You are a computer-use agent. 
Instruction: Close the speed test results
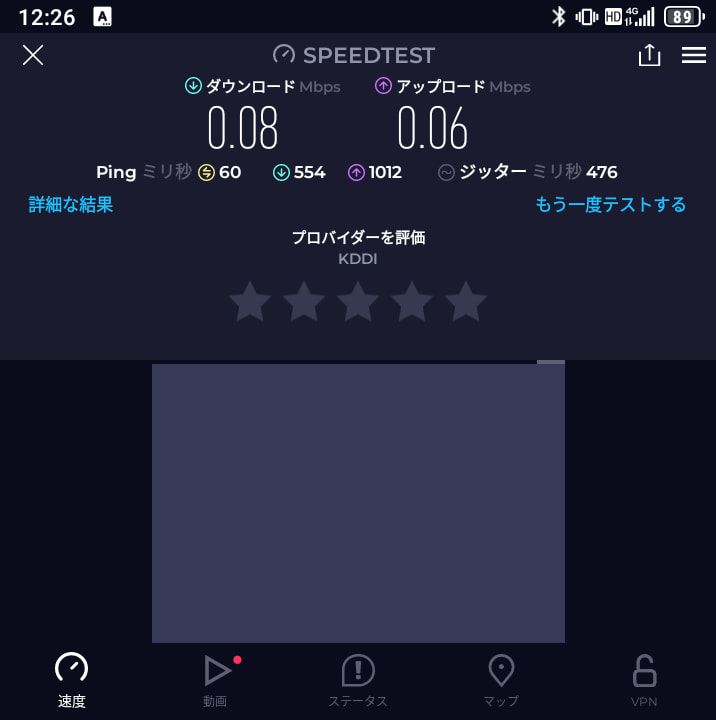(33, 55)
